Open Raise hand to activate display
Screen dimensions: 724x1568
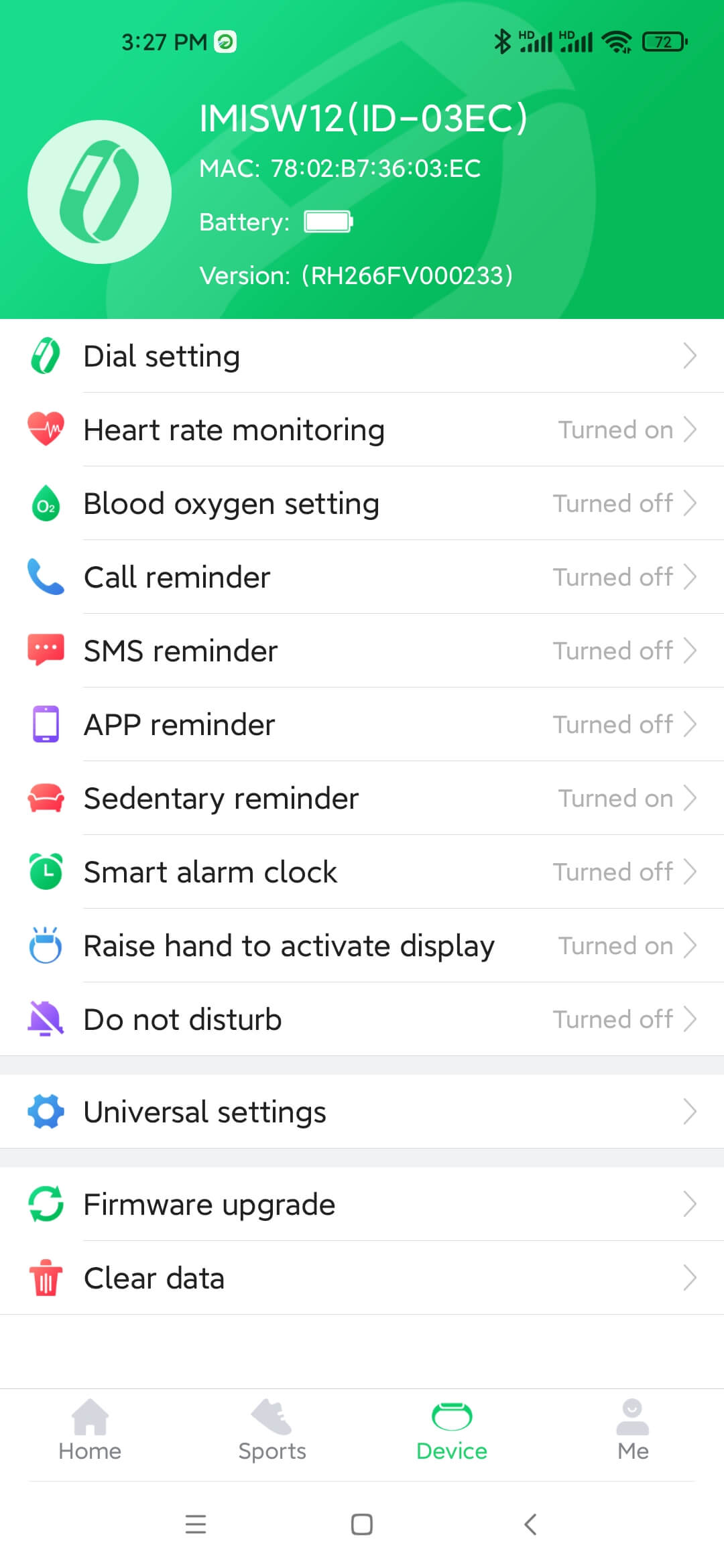click(362, 945)
